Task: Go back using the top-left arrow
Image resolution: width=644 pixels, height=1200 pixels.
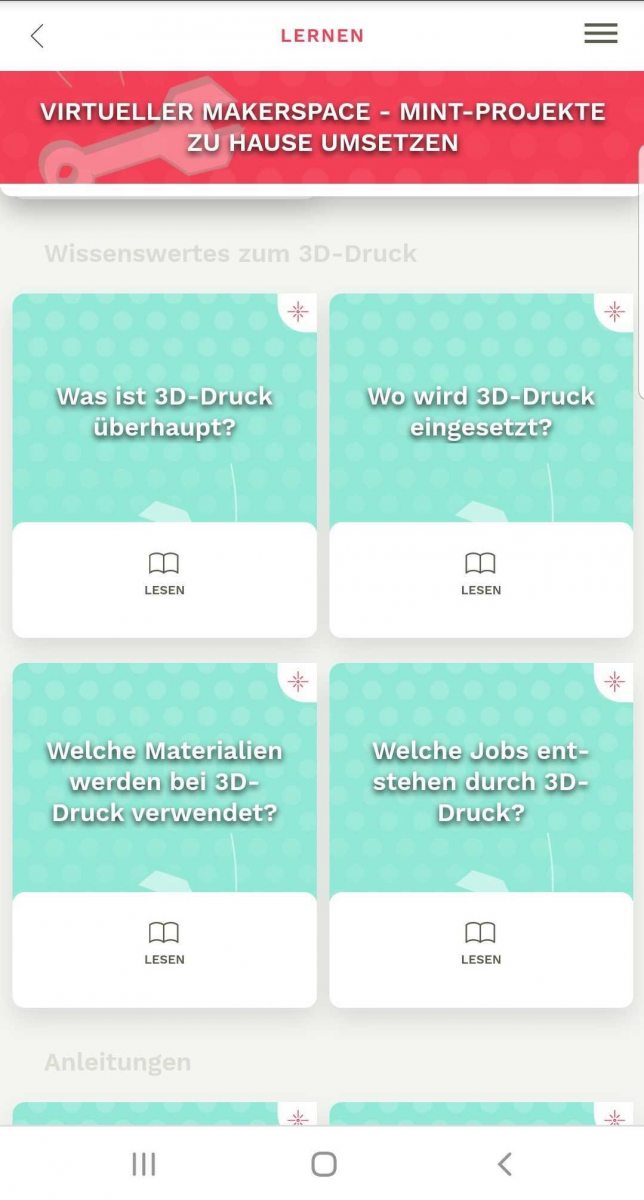Action: [37, 36]
